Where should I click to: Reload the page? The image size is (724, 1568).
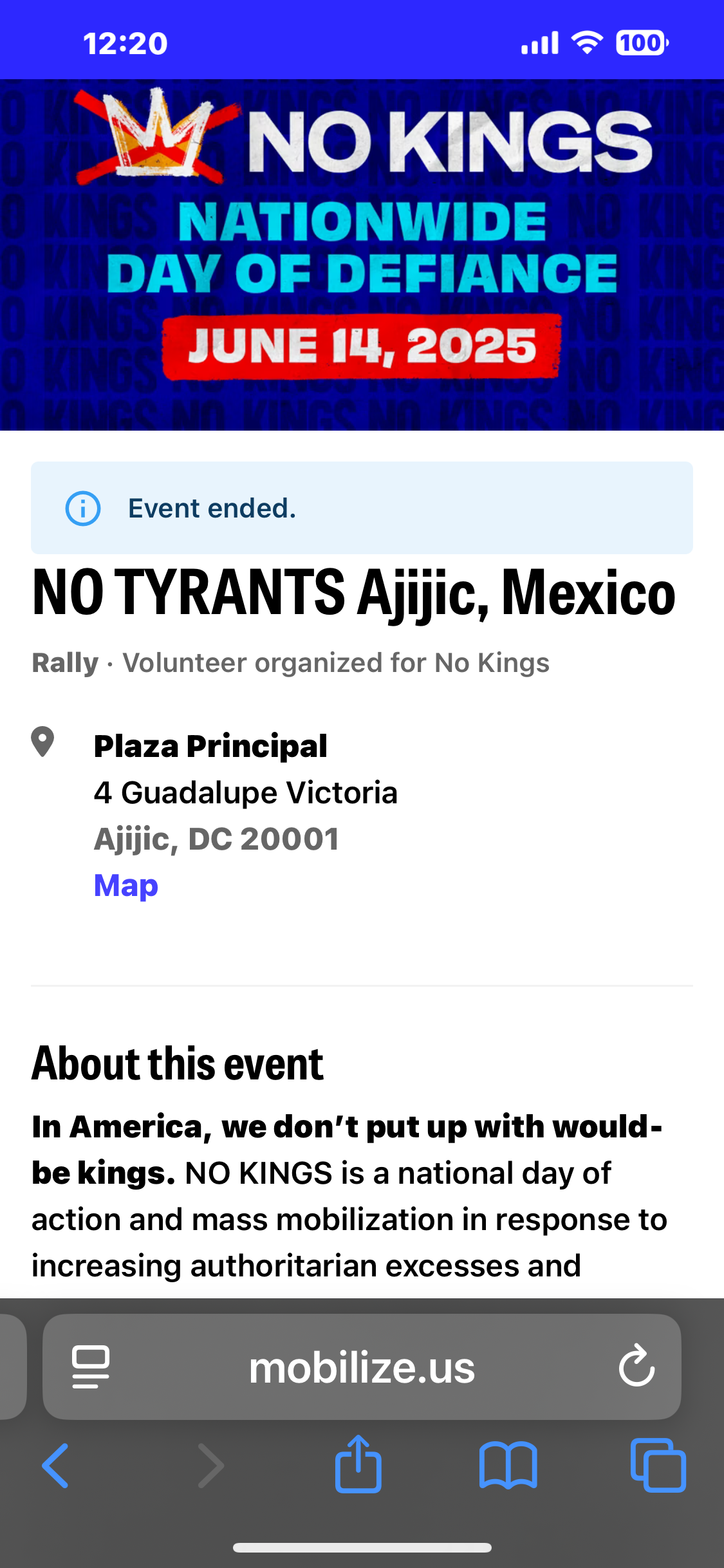tap(636, 1366)
